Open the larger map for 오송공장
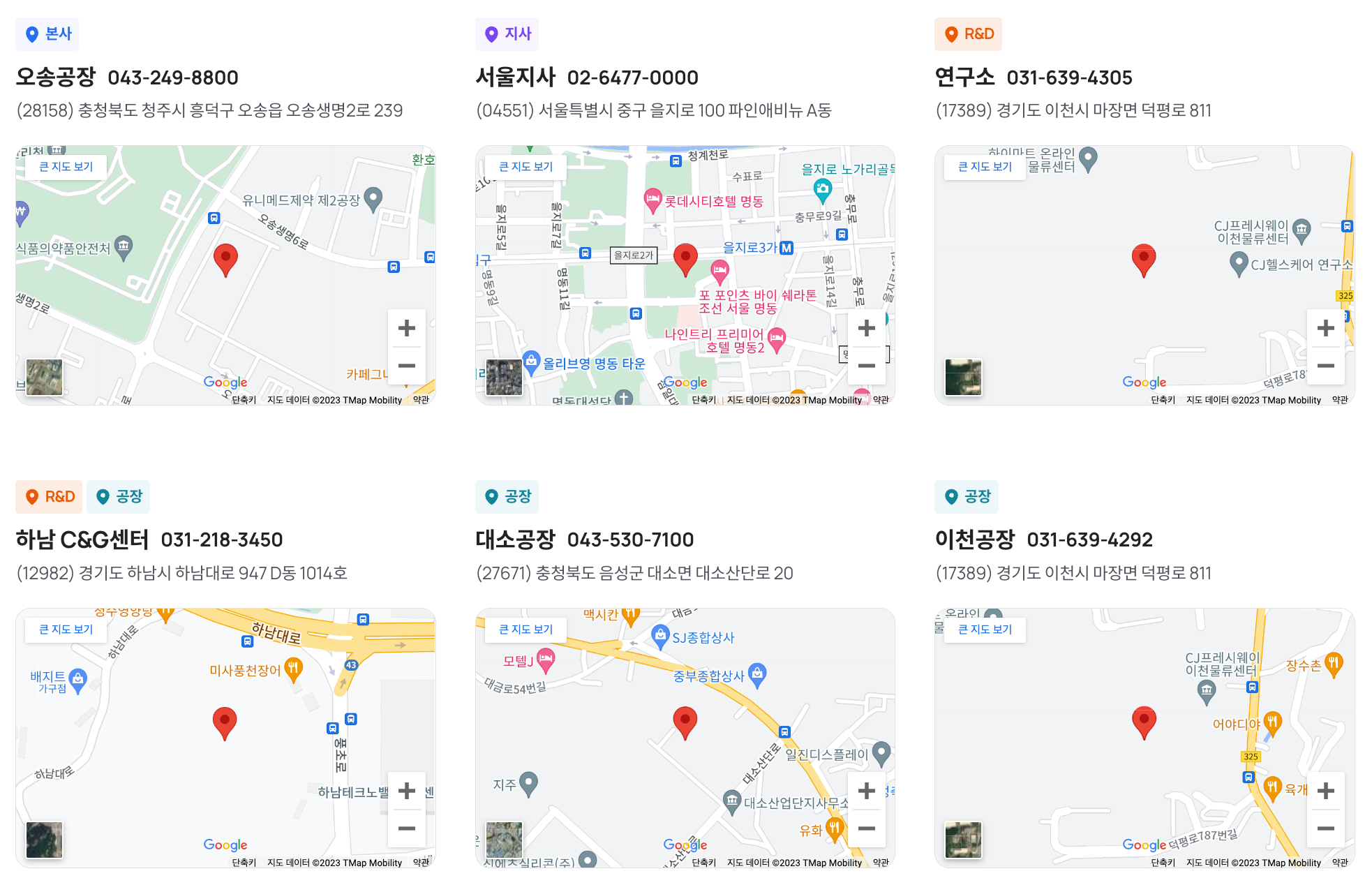This screenshot has width=1372, height=885. pos(66,167)
